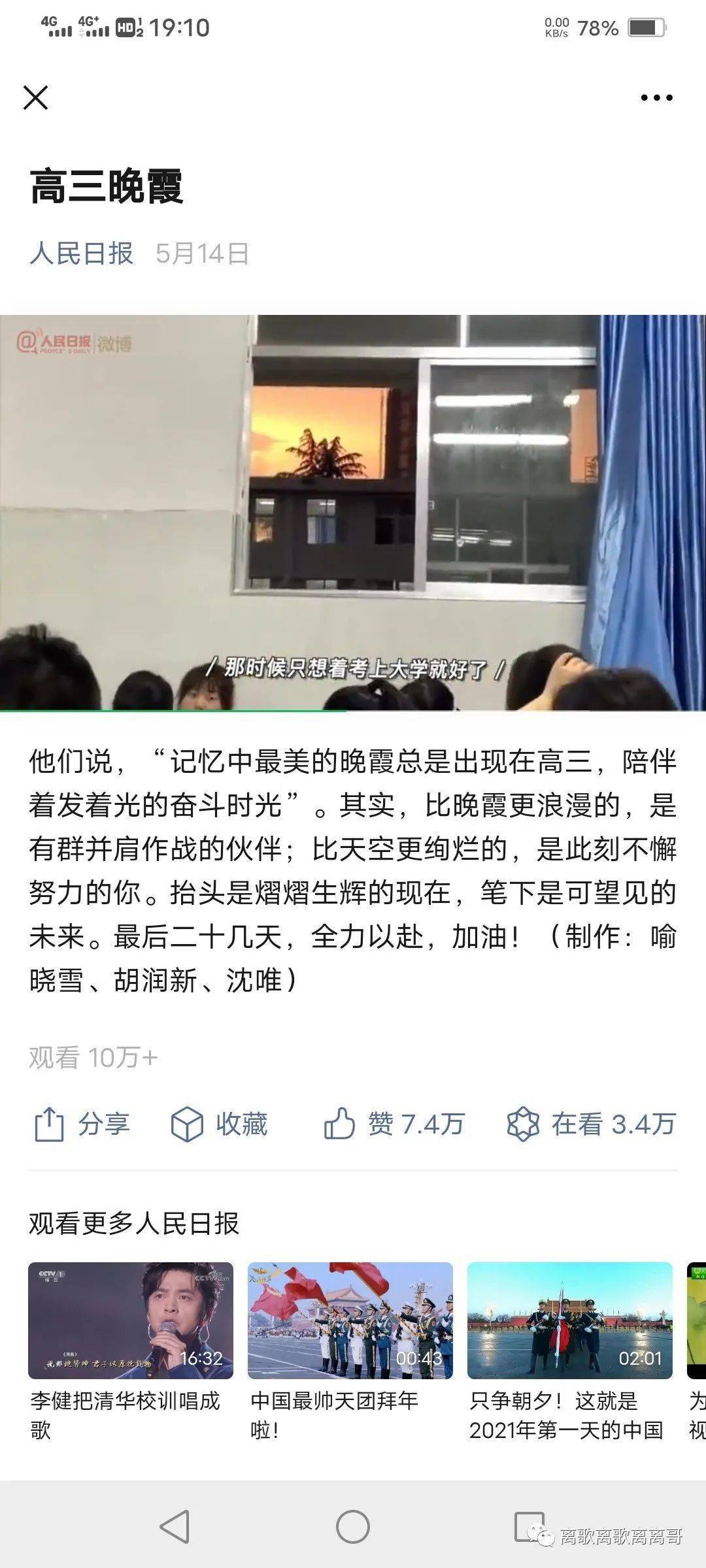Viewport: 706px width, 1568px height.
Task: Close the article page
Action: 35,98
